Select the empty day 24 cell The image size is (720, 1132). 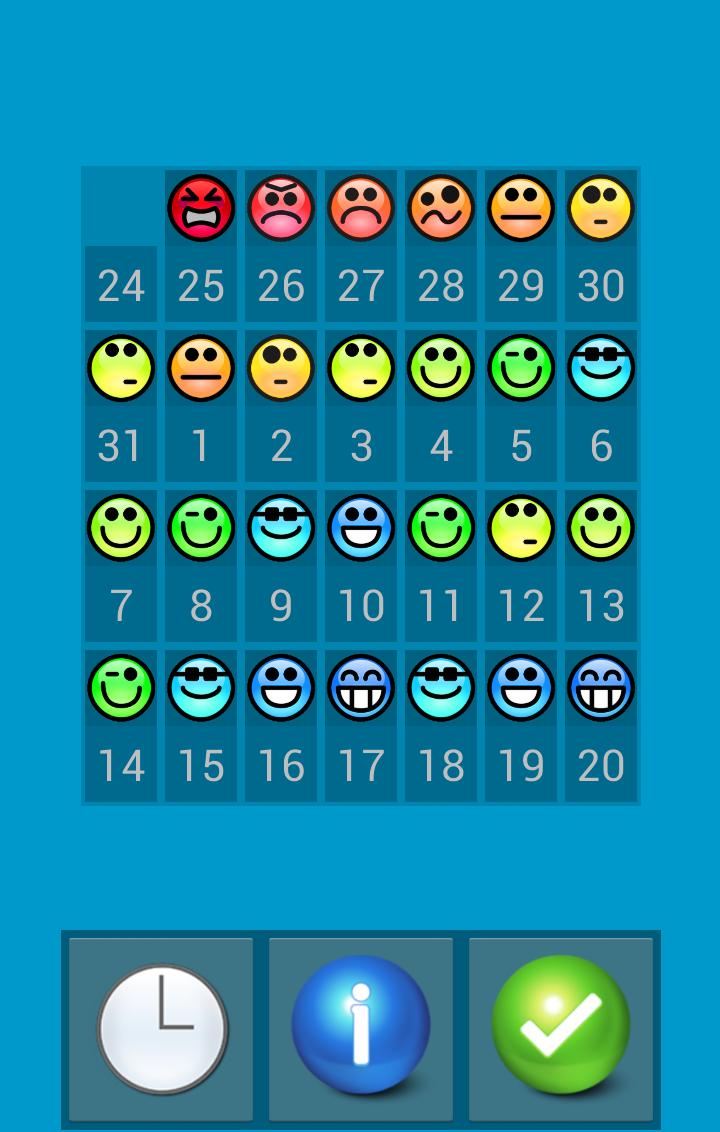tap(121, 246)
